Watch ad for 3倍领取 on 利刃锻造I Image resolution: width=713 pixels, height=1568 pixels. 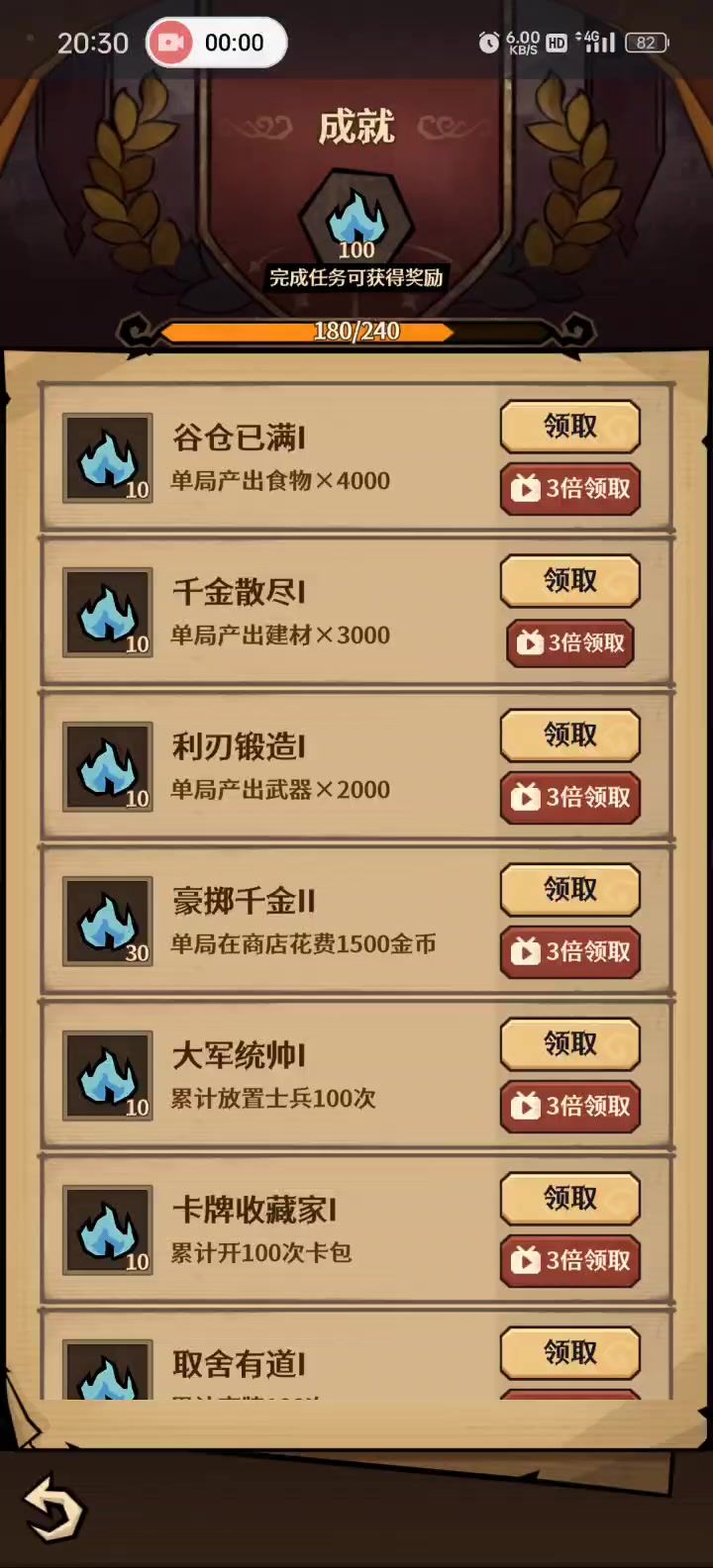[569, 798]
